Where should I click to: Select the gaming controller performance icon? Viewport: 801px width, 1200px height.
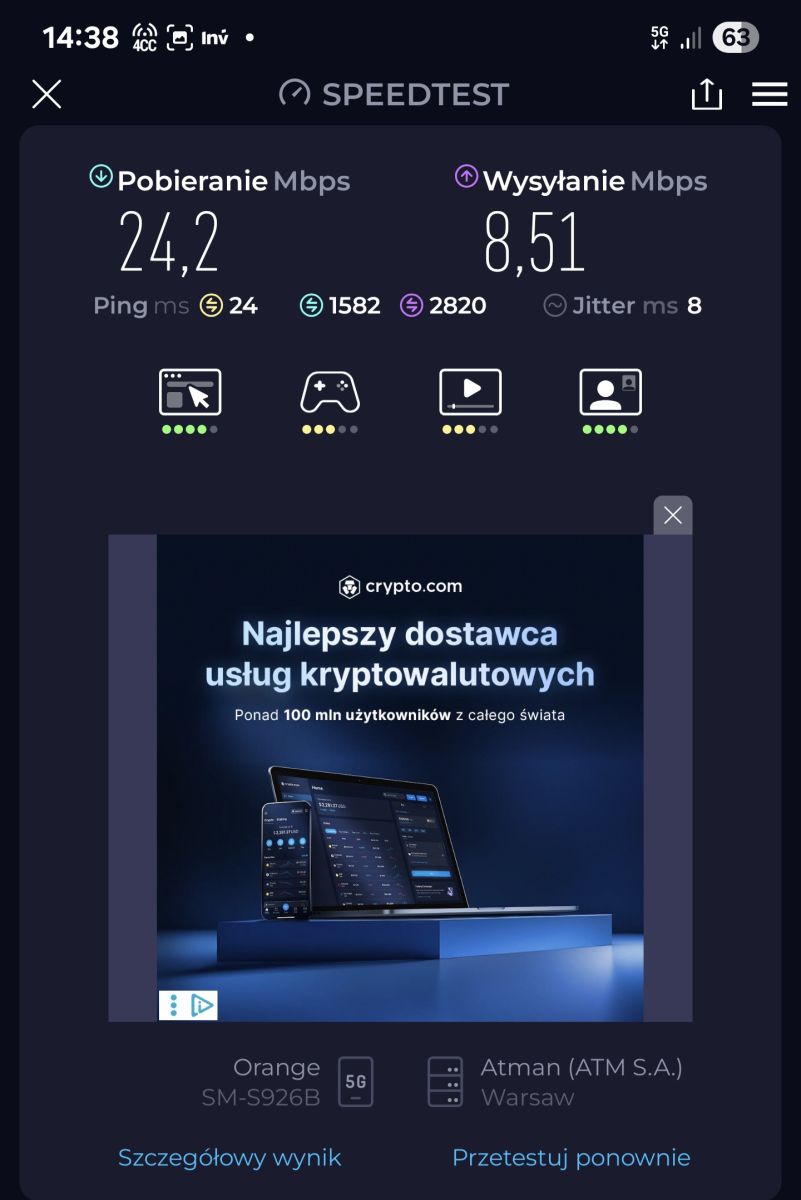(330, 393)
